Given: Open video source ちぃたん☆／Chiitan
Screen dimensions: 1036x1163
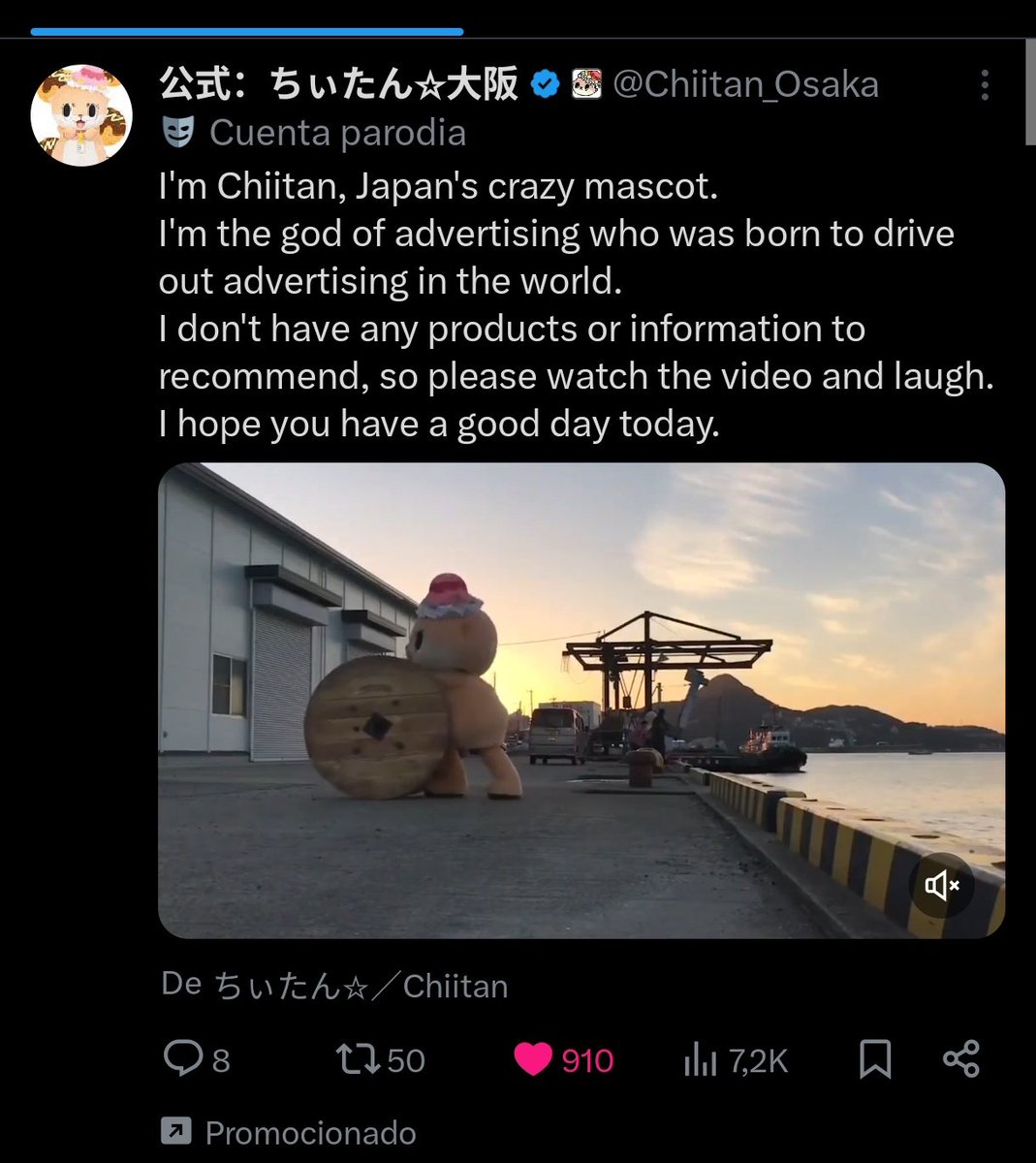Looking at the screenshot, I should pos(361,986).
